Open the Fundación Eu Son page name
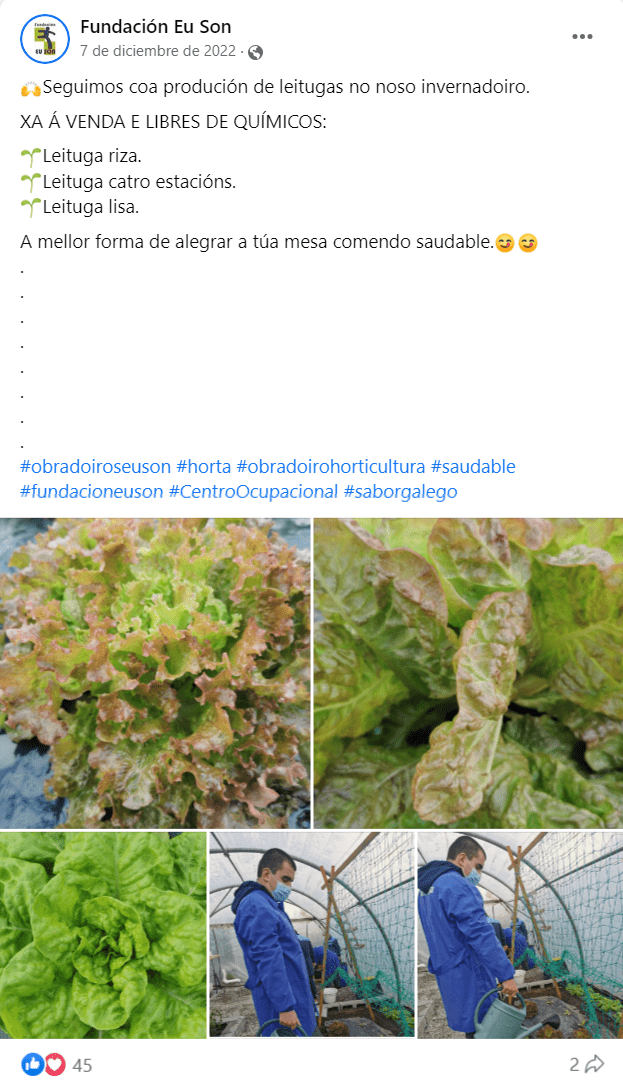 point(155,27)
